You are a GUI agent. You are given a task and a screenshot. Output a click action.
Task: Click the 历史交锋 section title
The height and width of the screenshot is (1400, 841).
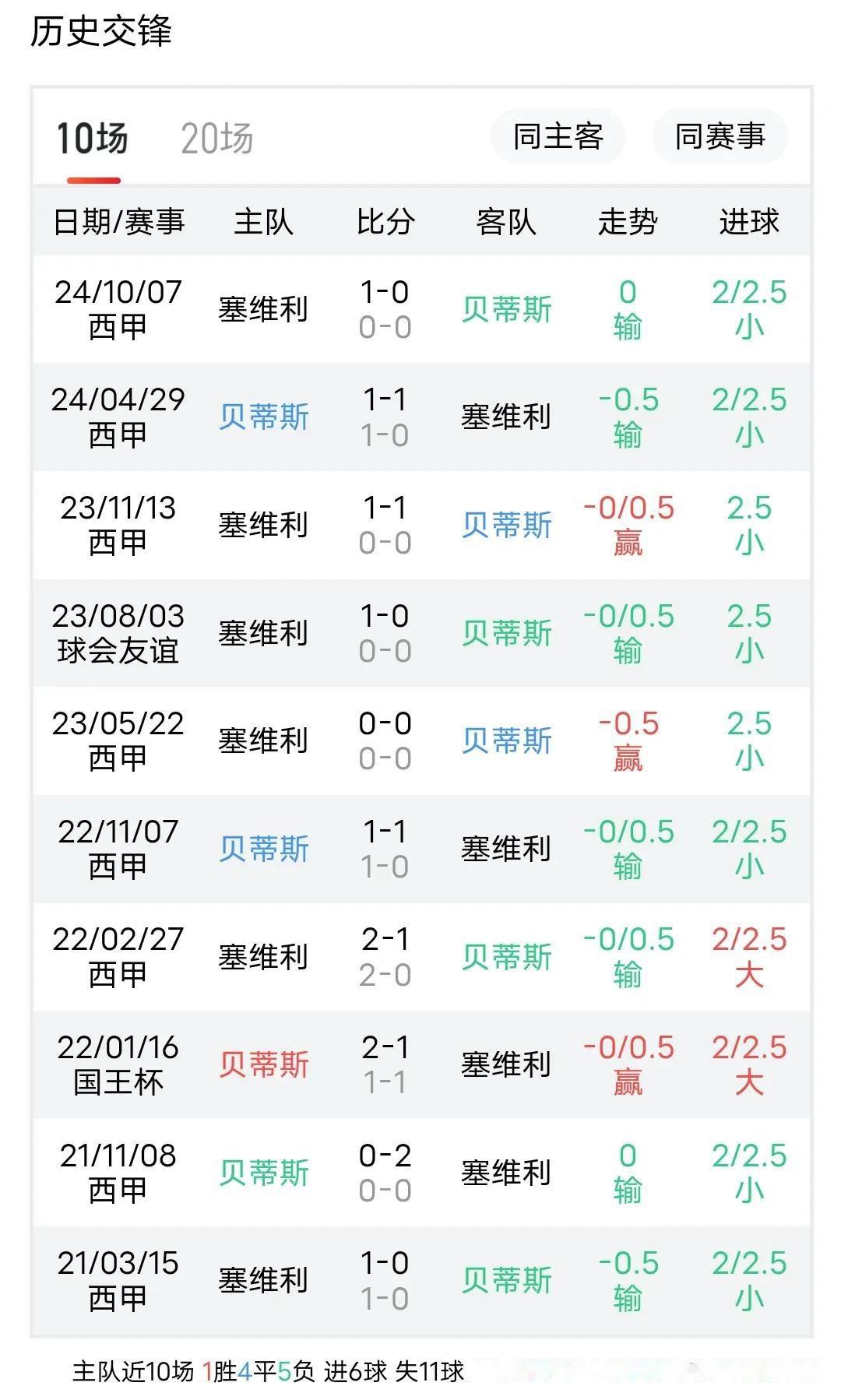[104, 32]
